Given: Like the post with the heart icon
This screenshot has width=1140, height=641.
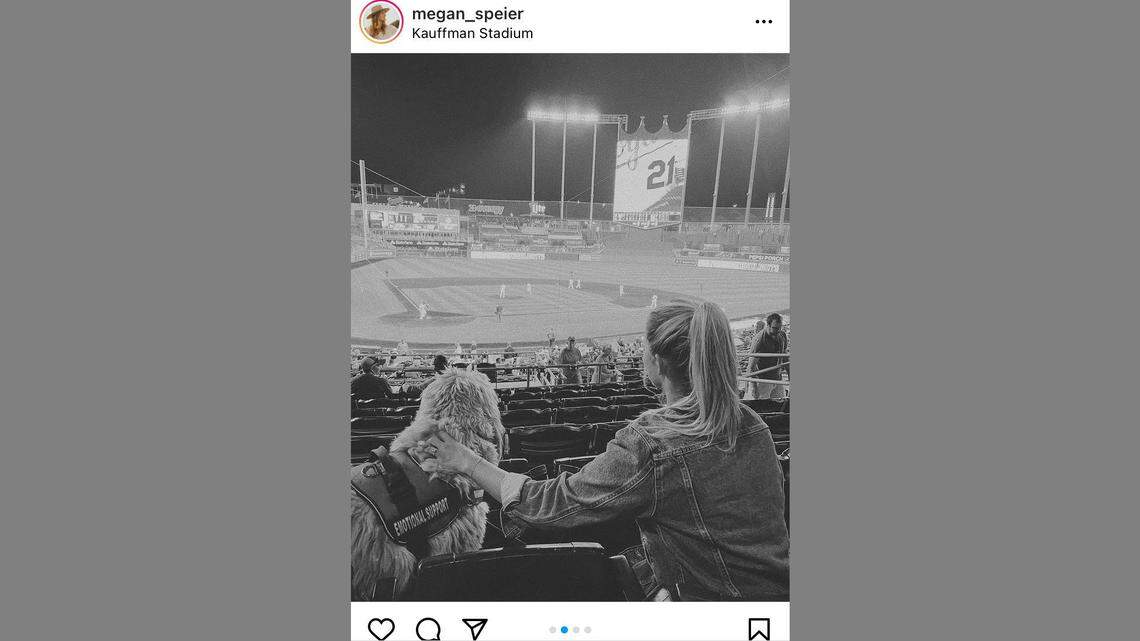Looking at the screenshot, I should tap(381, 628).
